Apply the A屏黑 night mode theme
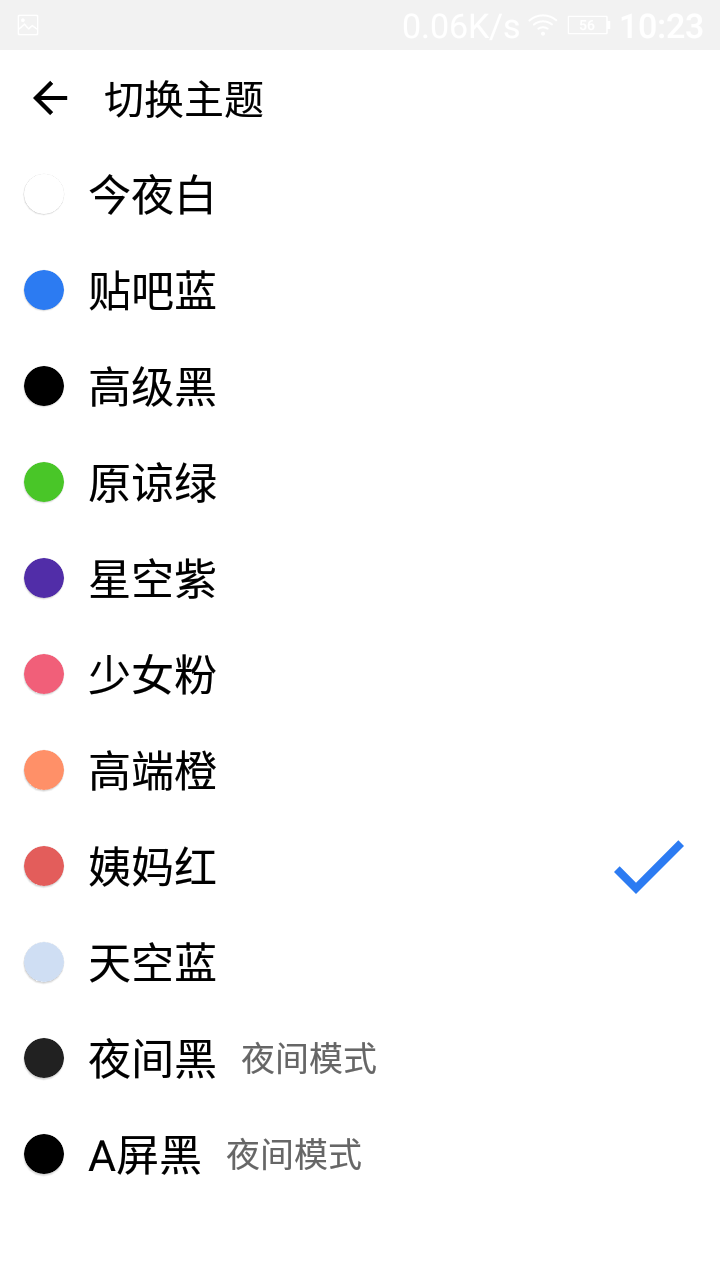The width and height of the screenshot is (720, 1280). point(145,1155)
